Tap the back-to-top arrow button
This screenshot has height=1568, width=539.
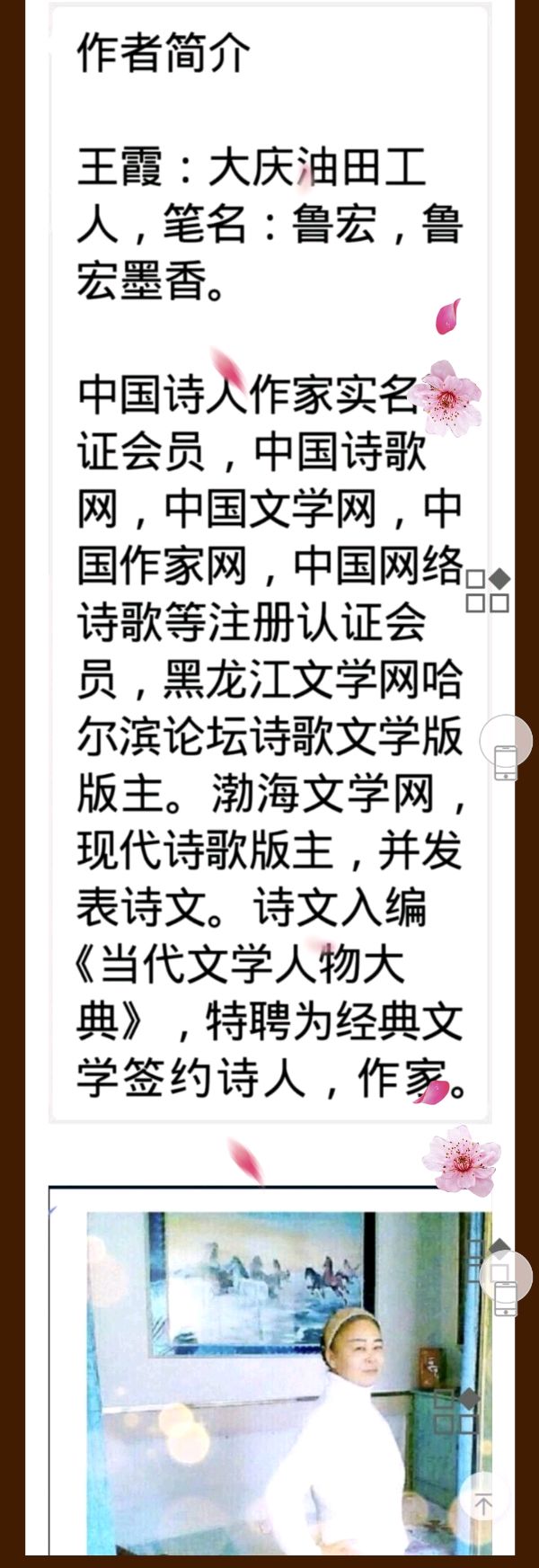[484, 1502]
